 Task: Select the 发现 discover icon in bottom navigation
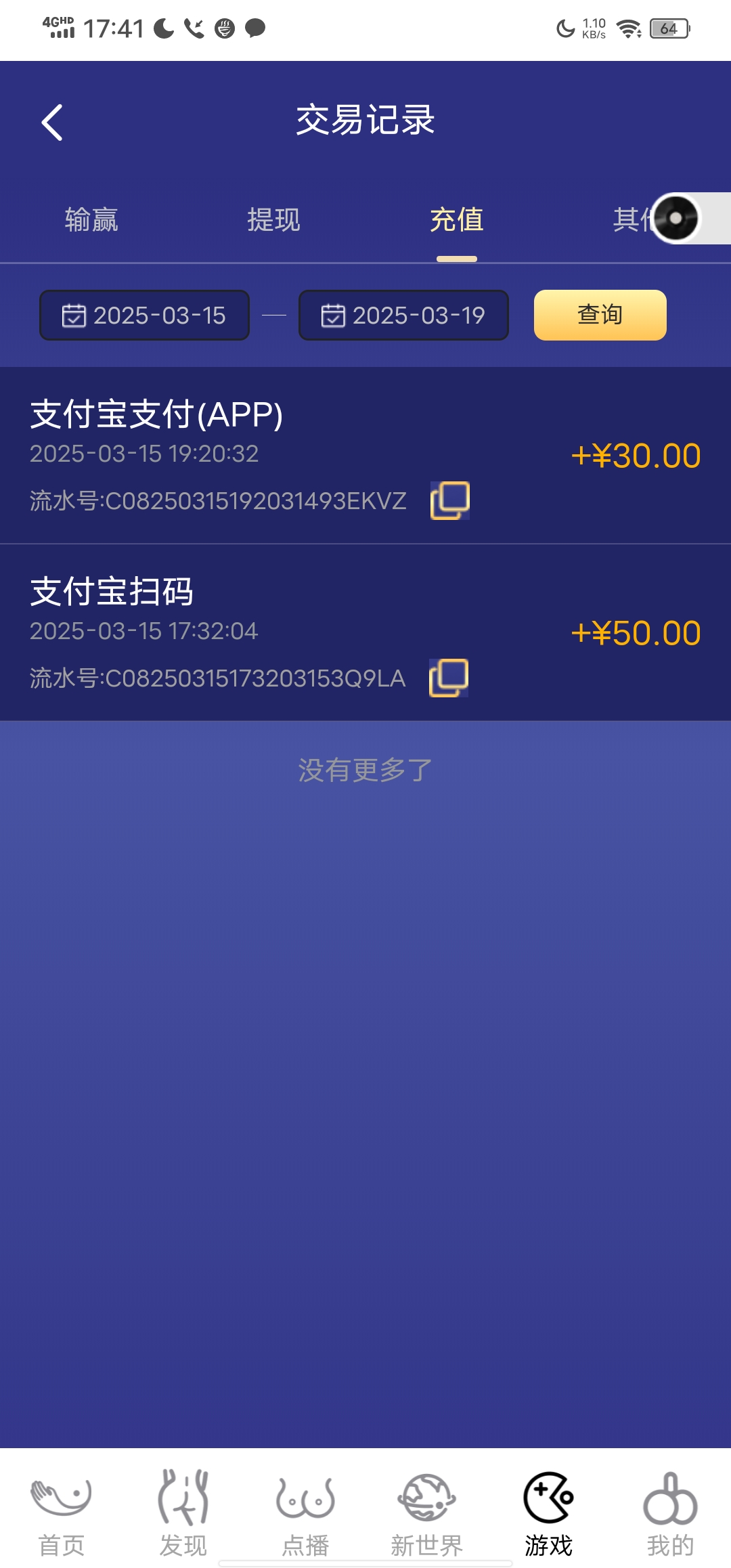pyautogui.click(x=183, y=1500)
